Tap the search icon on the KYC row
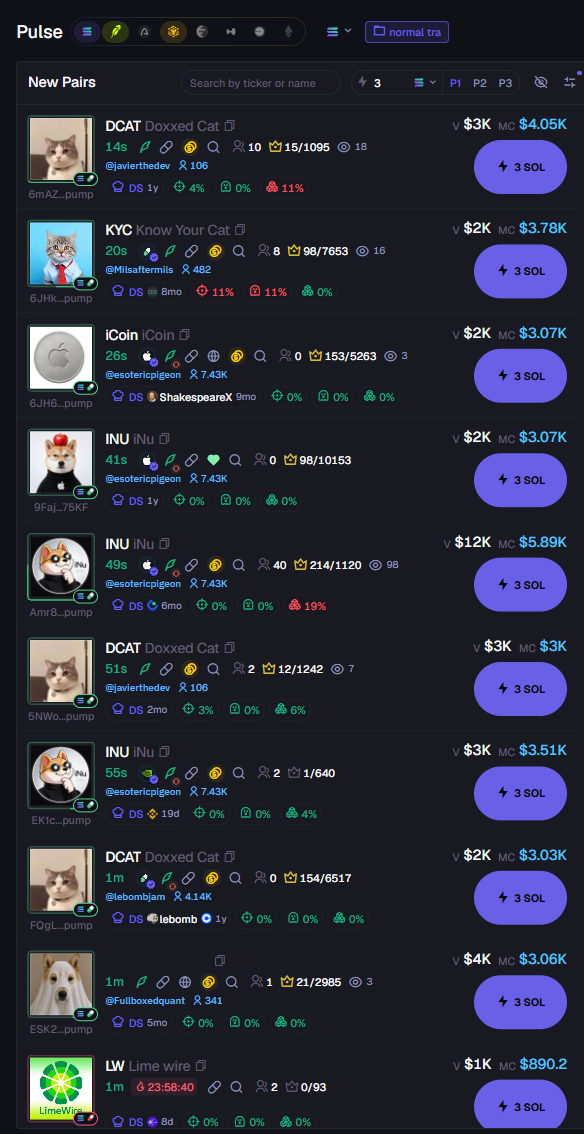This screenshot has width=584, height=1134. point(239,252)
